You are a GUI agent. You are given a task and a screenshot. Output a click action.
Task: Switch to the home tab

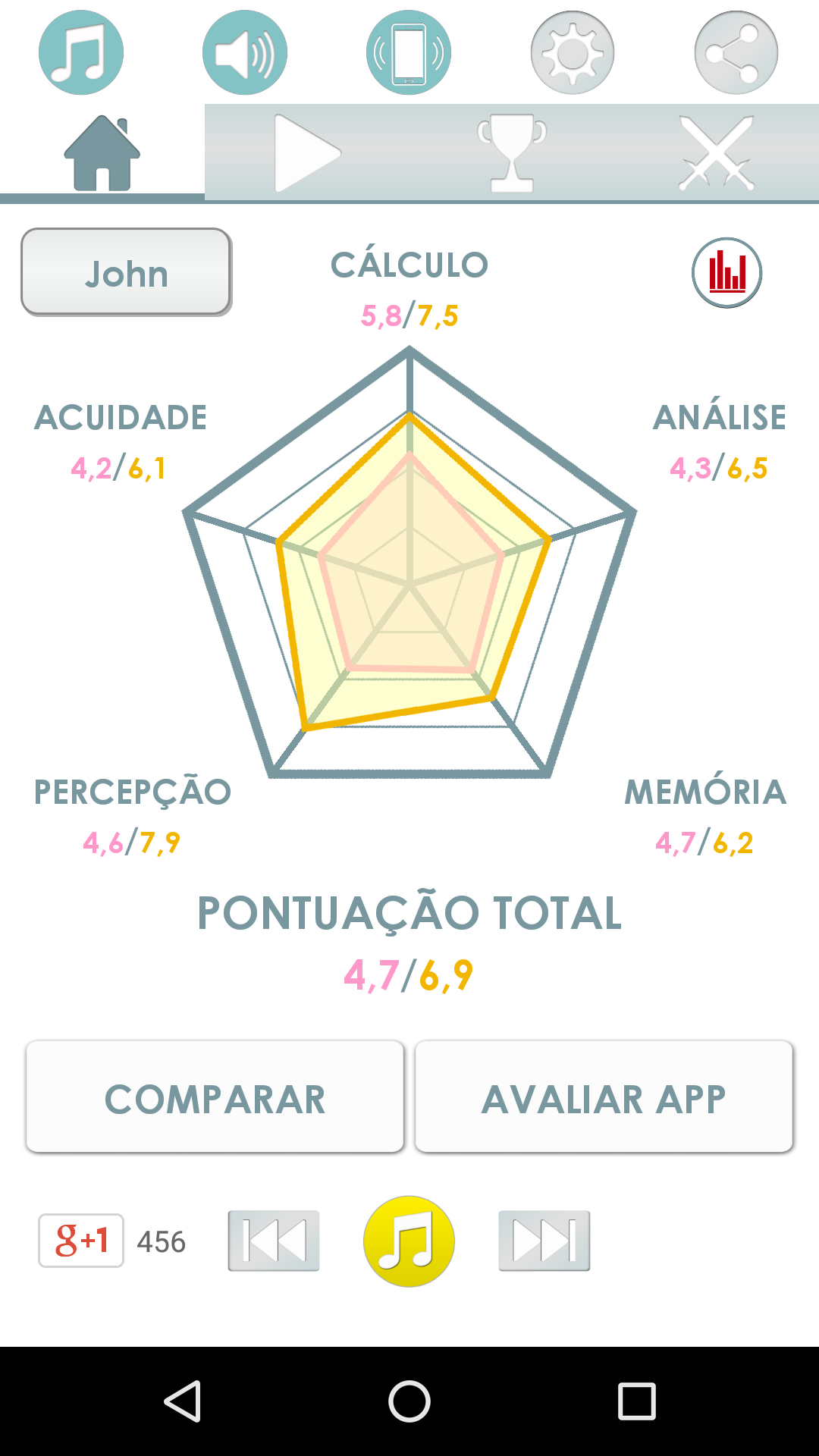coord(102,152)
